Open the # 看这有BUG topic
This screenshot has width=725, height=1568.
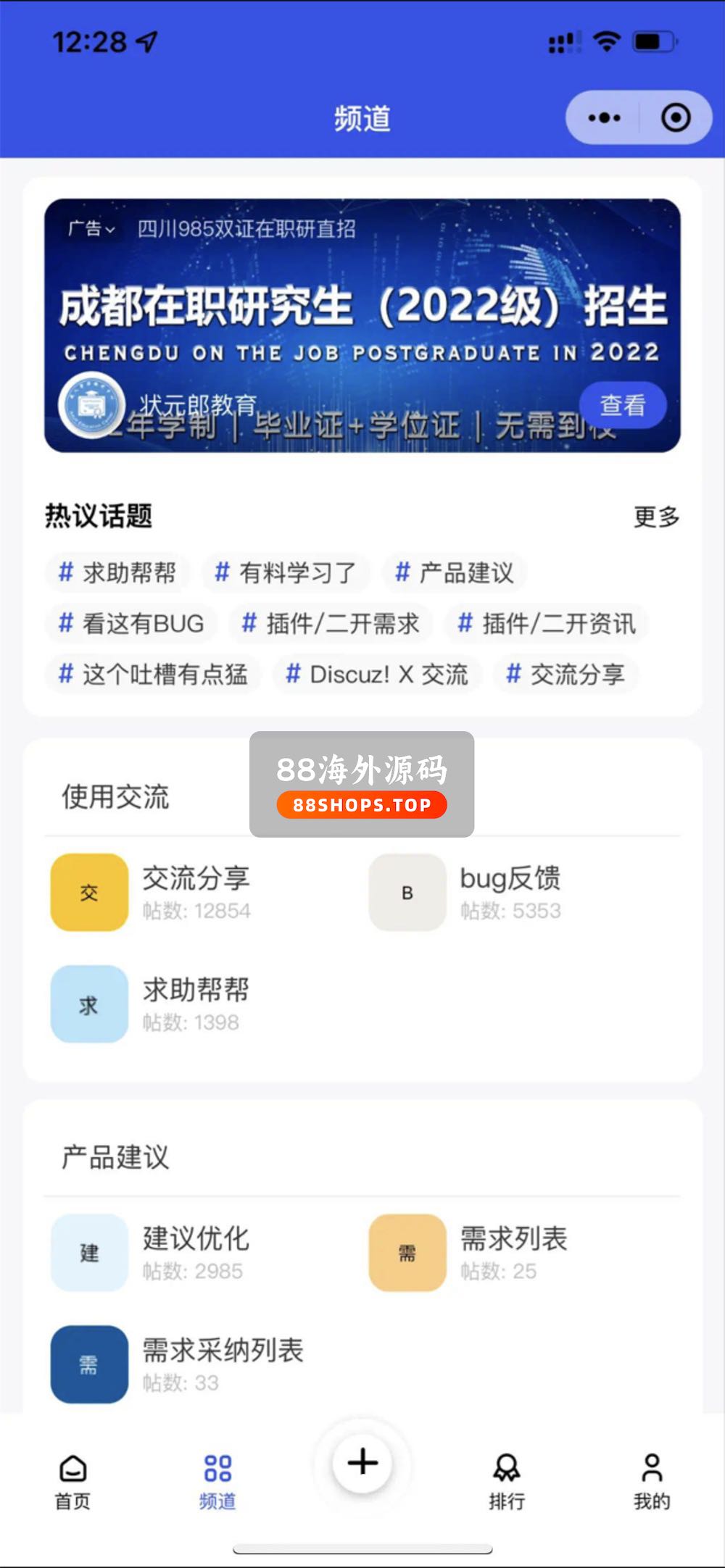[x=131, y=624]
